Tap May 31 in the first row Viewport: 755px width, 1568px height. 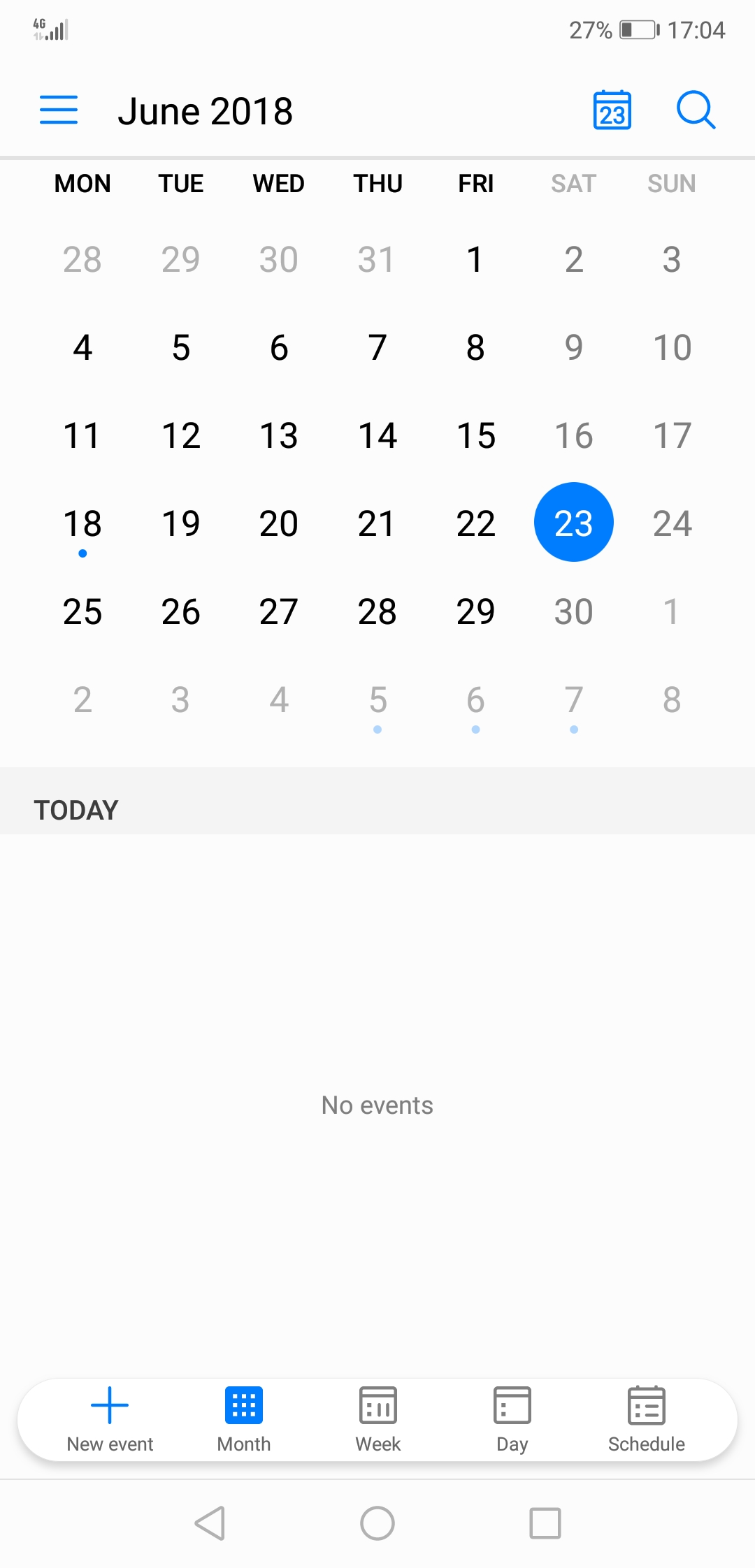pyautogui.click(x=377, y=259)
